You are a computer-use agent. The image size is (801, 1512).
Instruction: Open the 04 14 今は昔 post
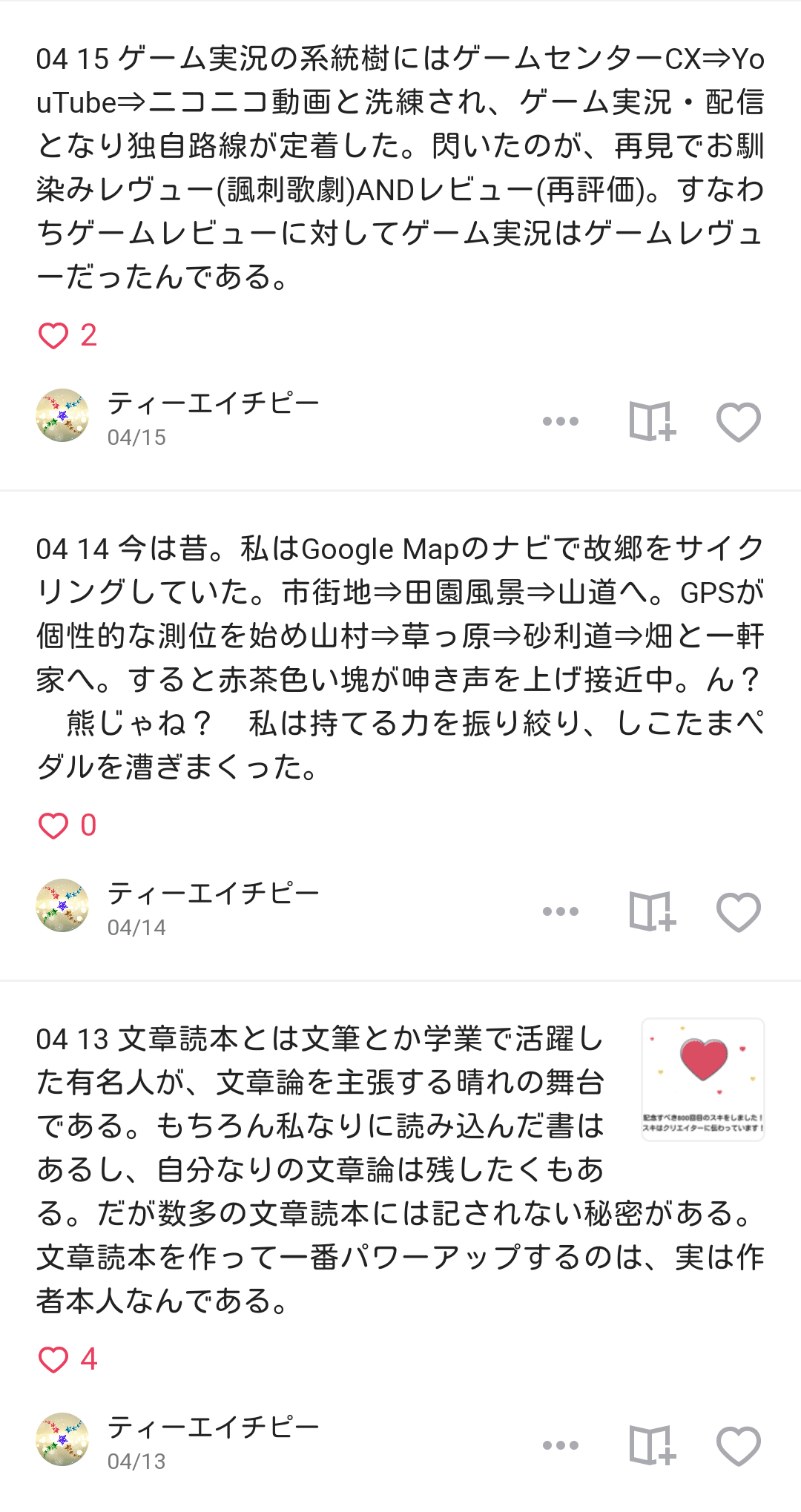pos(400,657)
